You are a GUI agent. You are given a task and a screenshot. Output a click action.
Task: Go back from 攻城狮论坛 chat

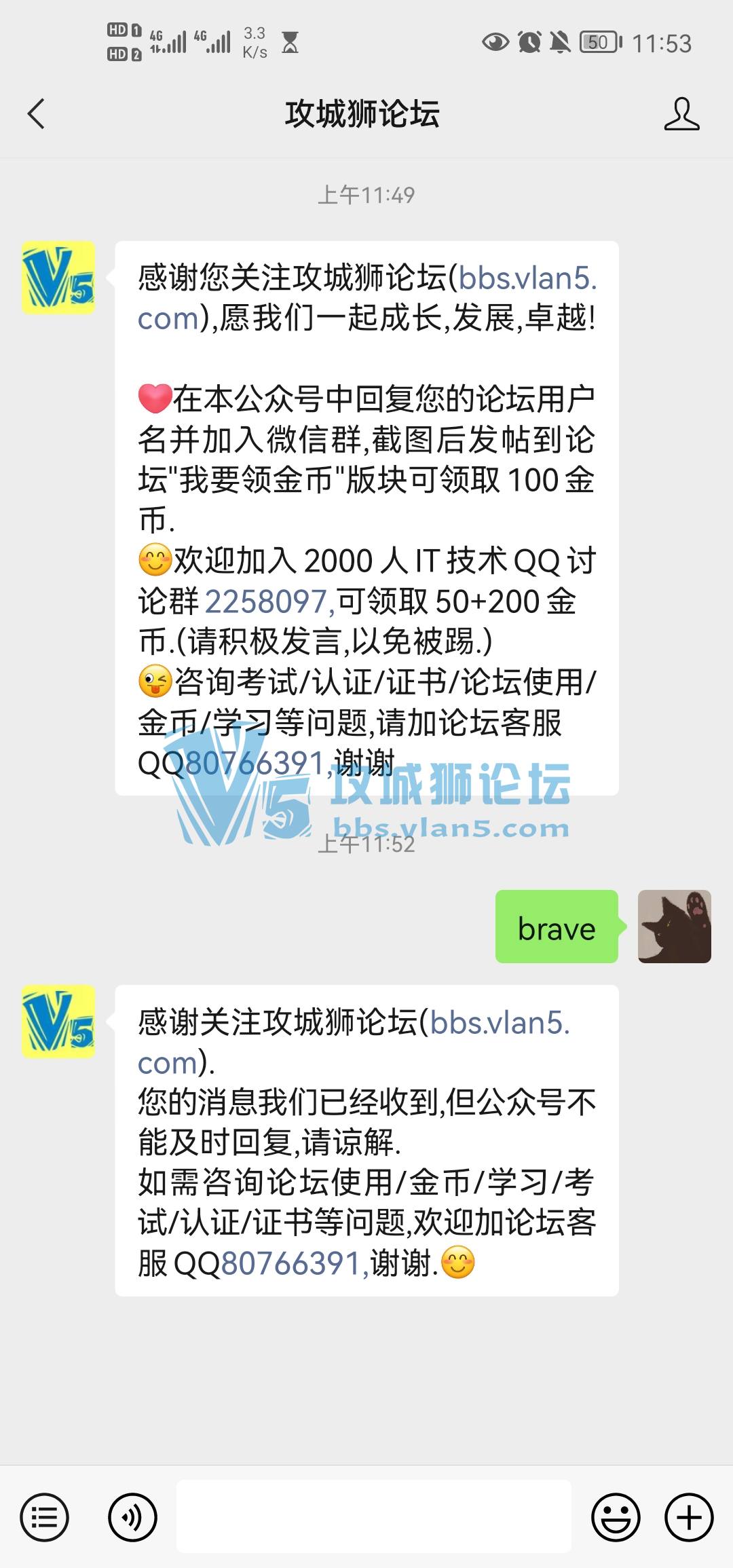pos(37,114)
